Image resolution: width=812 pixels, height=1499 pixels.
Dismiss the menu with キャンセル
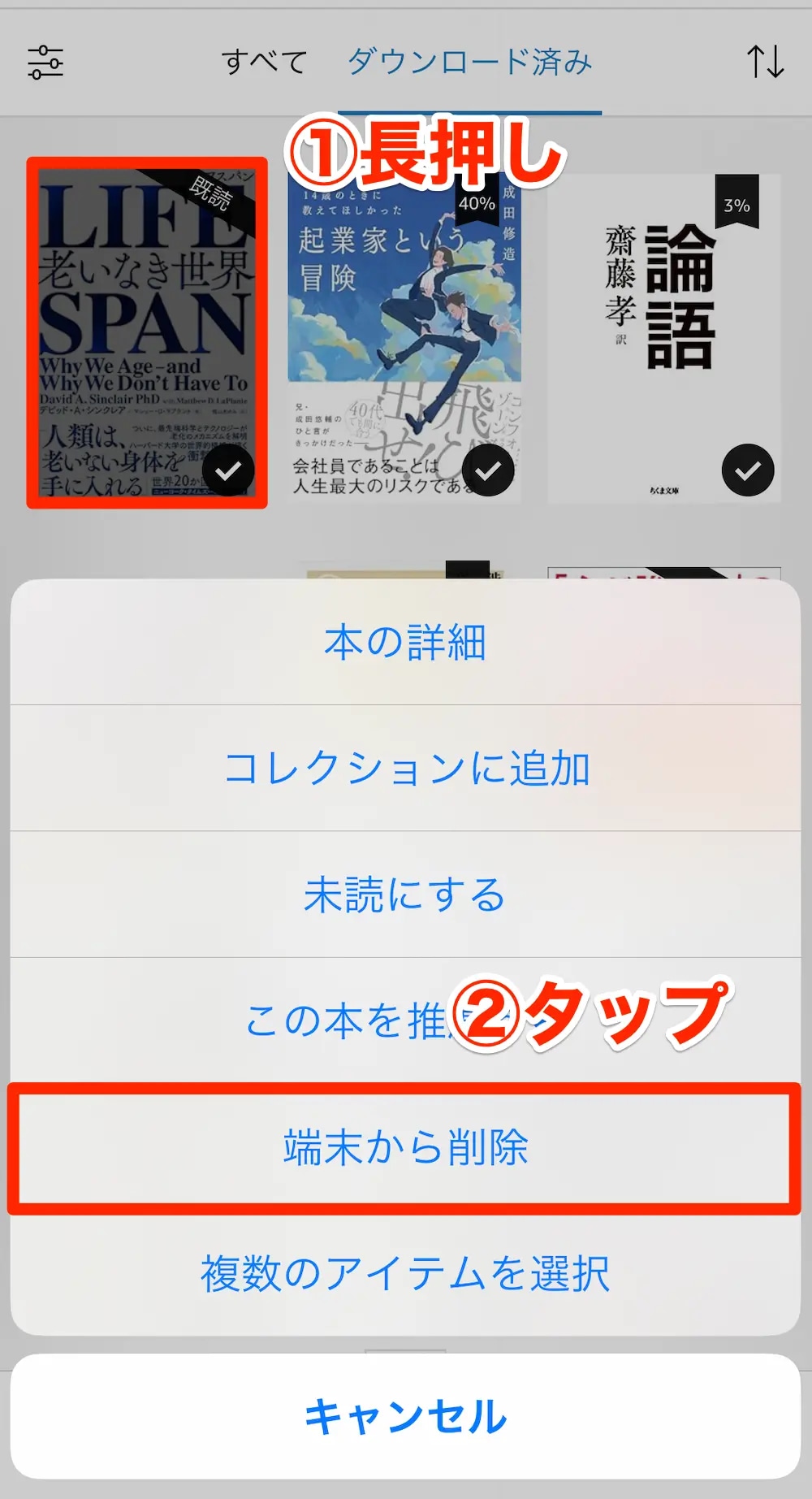click(405, 1416)
